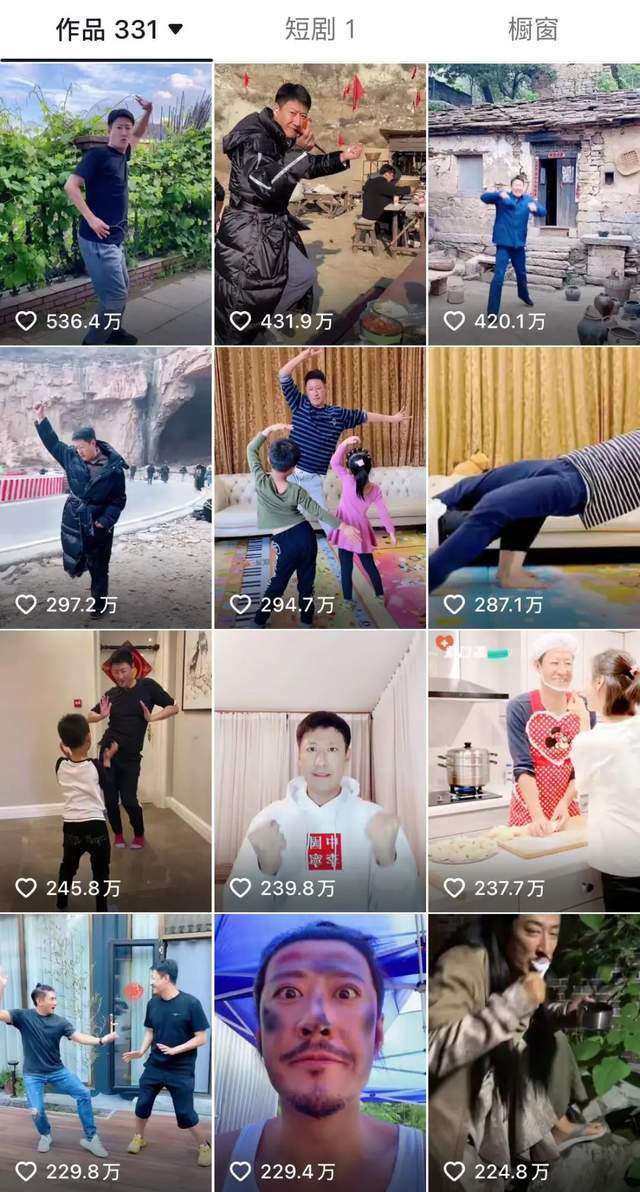640x1192 pixels.
Task: View the video with 297.2万 likes
Action: [x=106, y=487]
